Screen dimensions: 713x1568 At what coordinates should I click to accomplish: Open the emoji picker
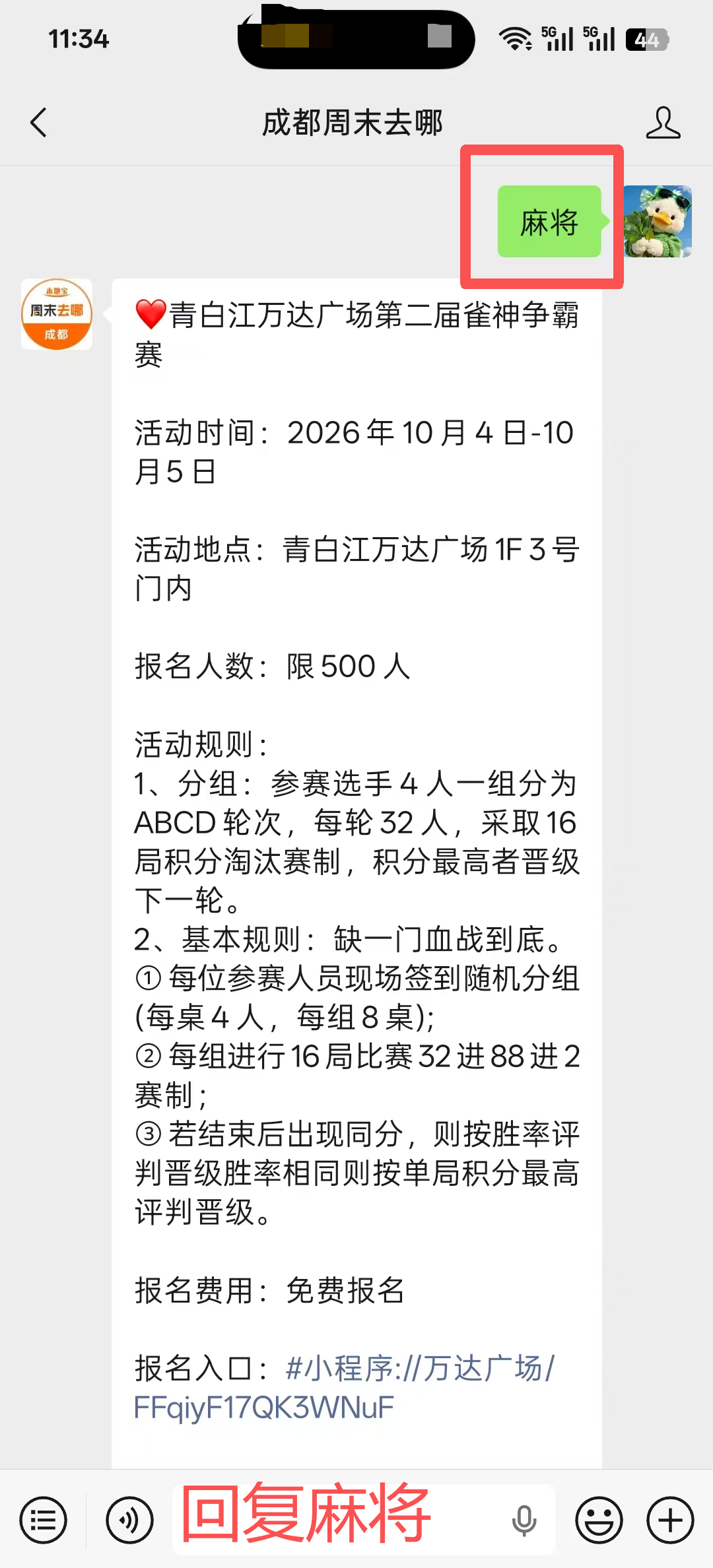pyautogui.click(x=599, y=1520)
